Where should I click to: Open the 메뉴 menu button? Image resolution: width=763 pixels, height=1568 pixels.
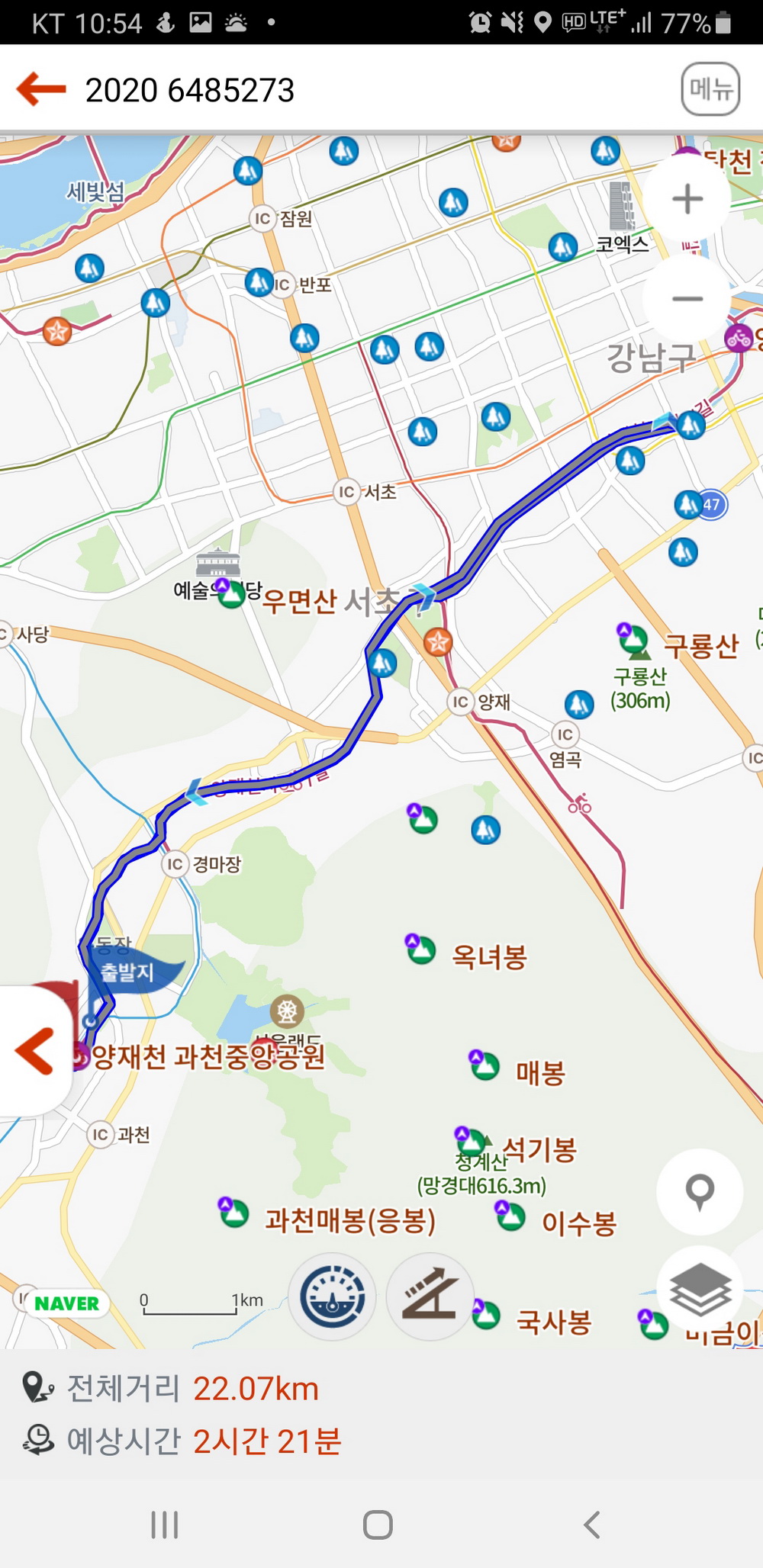point(710,89)
